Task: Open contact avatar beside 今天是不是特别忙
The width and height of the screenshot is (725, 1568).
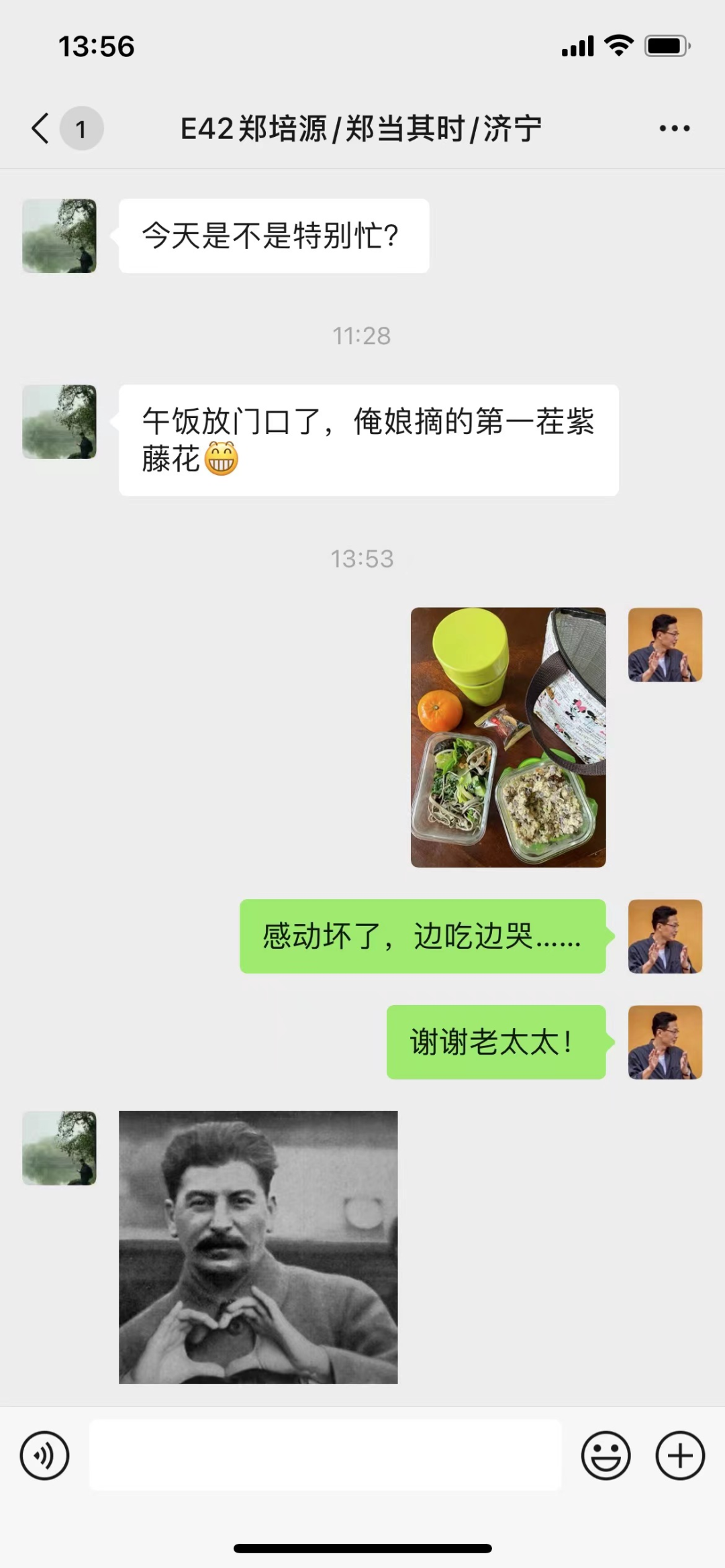Action: 59,236
